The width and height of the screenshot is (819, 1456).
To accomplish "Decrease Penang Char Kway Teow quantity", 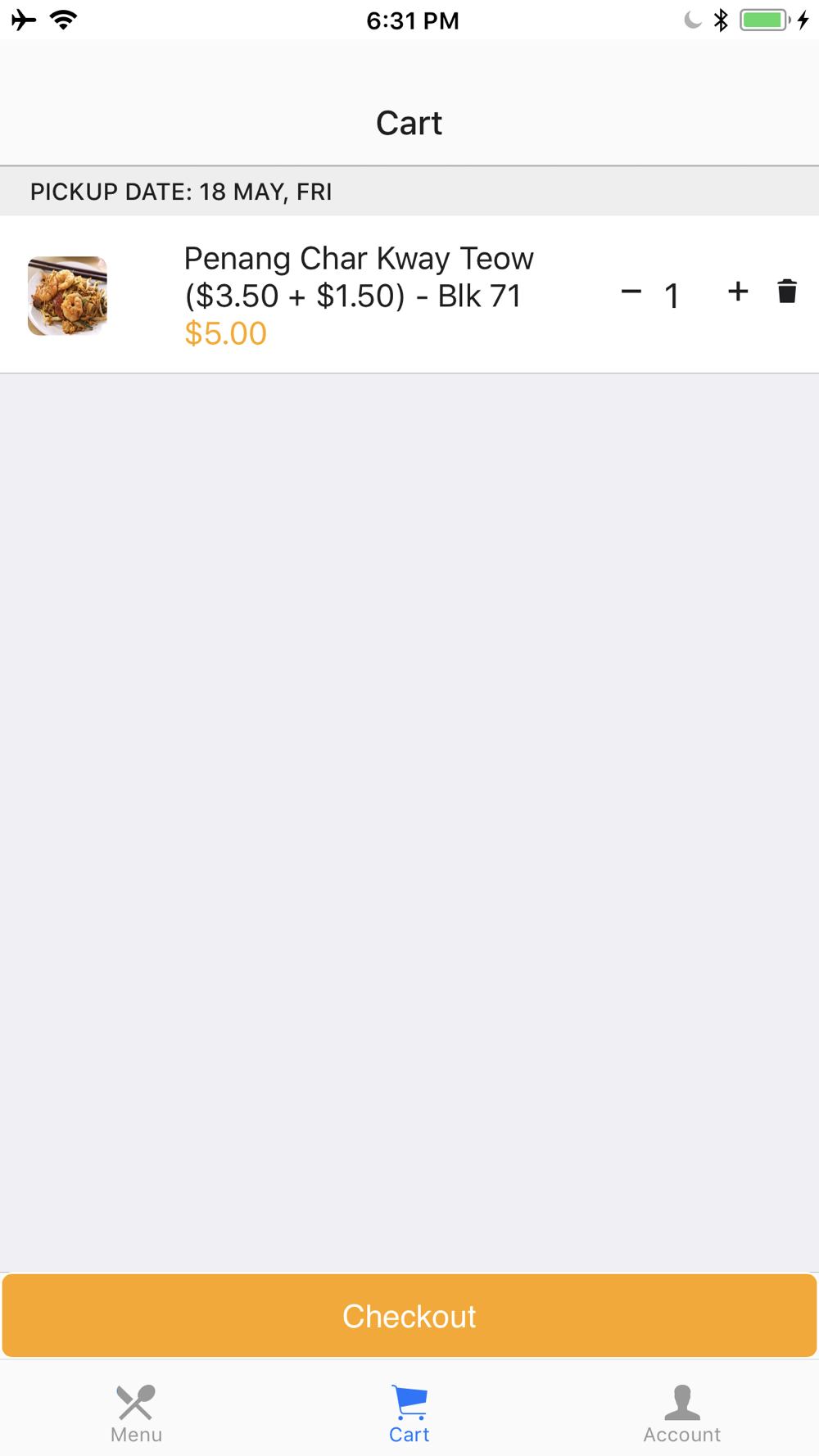I will tap(631, 292).
